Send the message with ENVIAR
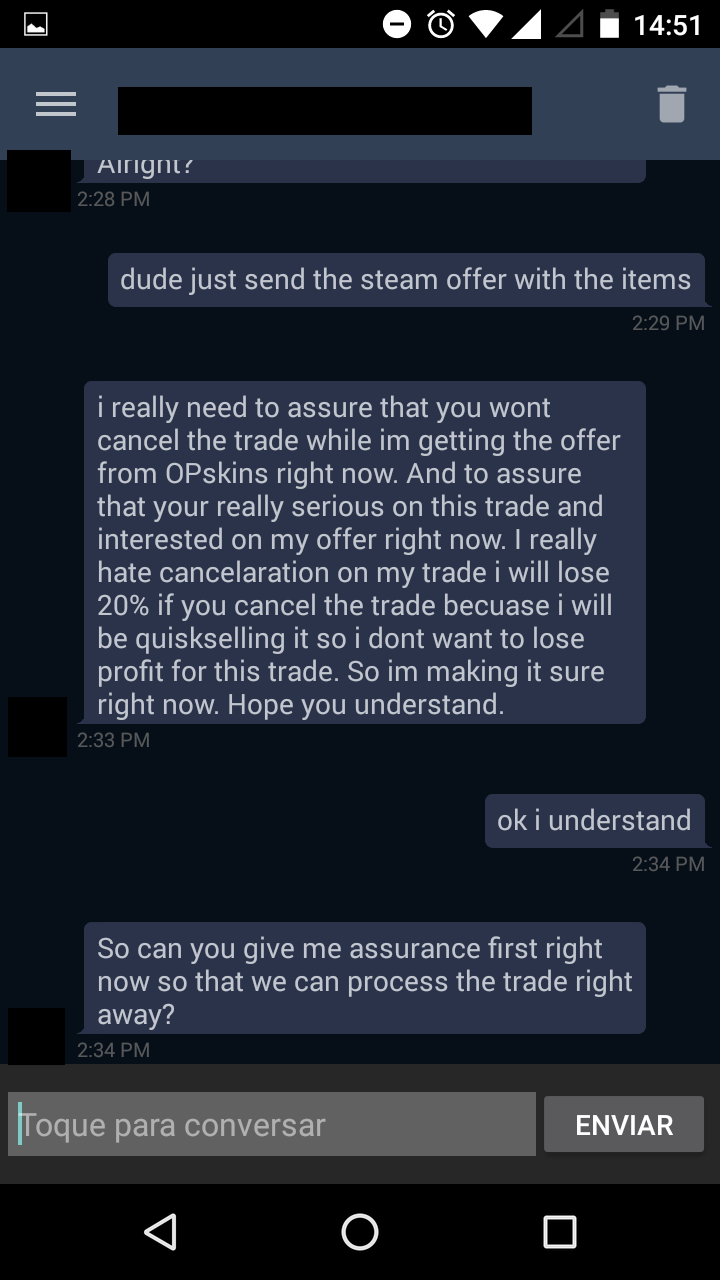 coord(624,1125)
